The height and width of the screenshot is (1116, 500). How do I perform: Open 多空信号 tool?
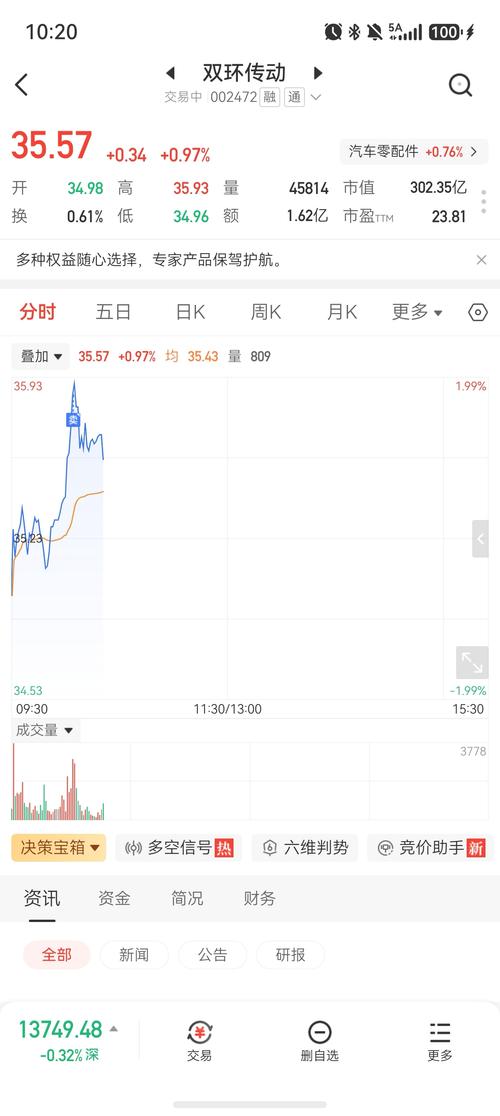179,848
